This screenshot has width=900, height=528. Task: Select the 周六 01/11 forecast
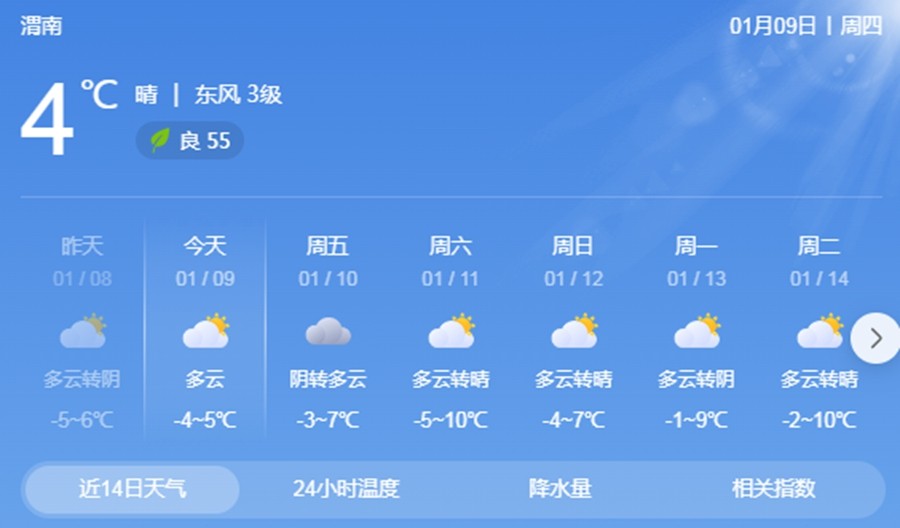[451, 330]
